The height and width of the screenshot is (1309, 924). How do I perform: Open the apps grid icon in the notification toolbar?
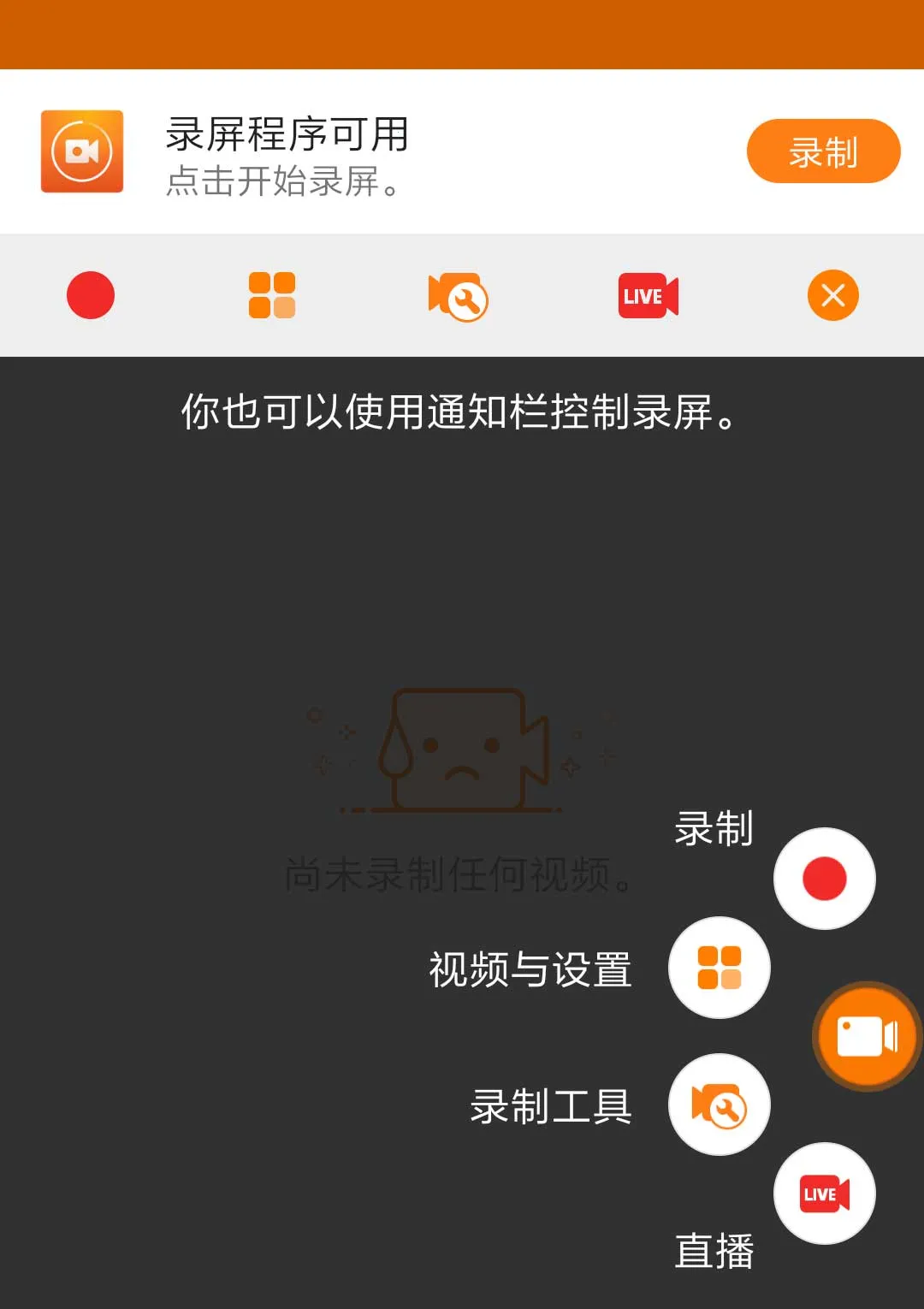274,294
